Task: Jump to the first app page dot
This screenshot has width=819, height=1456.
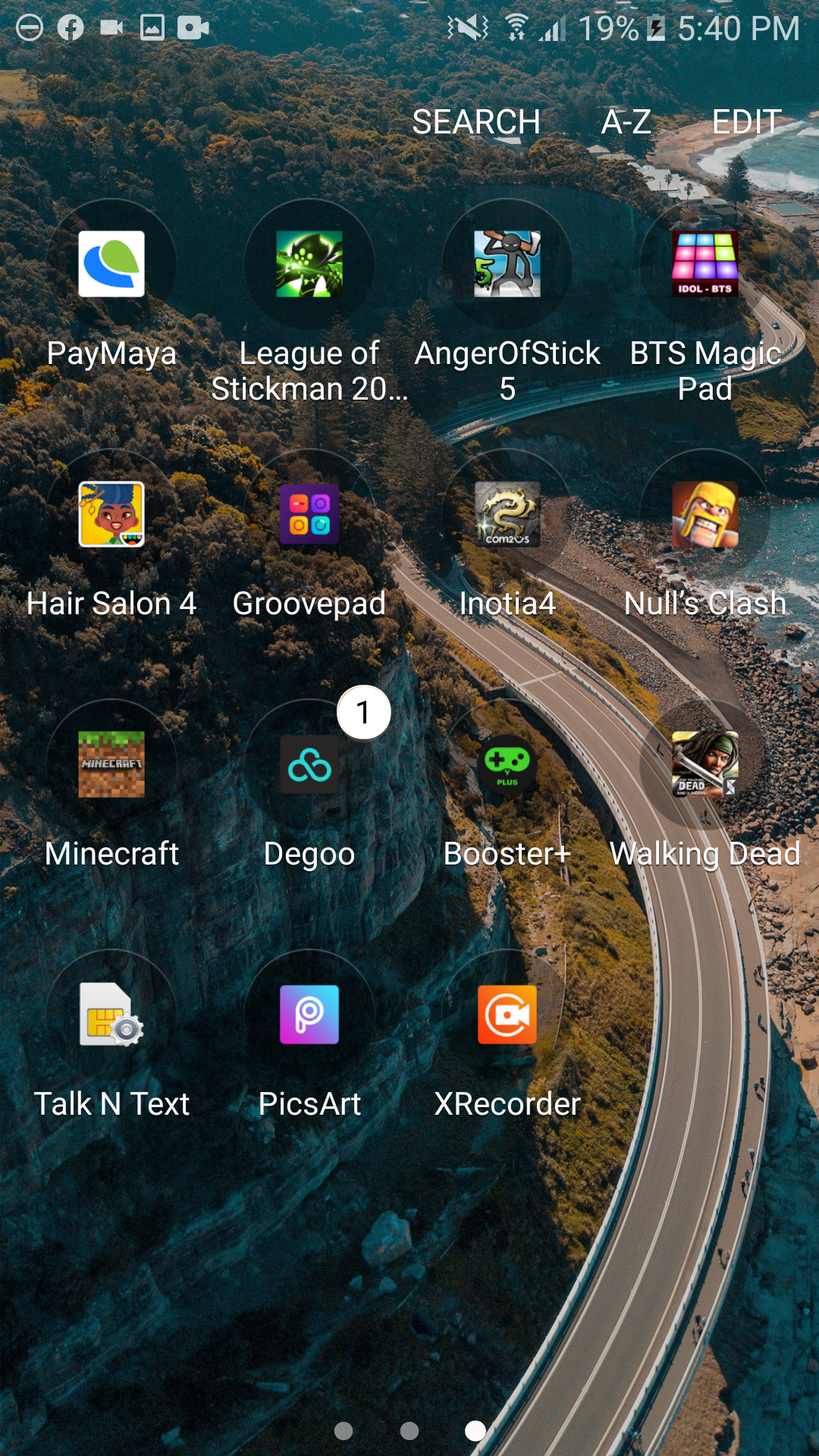Action: (x=344, y=1430)
